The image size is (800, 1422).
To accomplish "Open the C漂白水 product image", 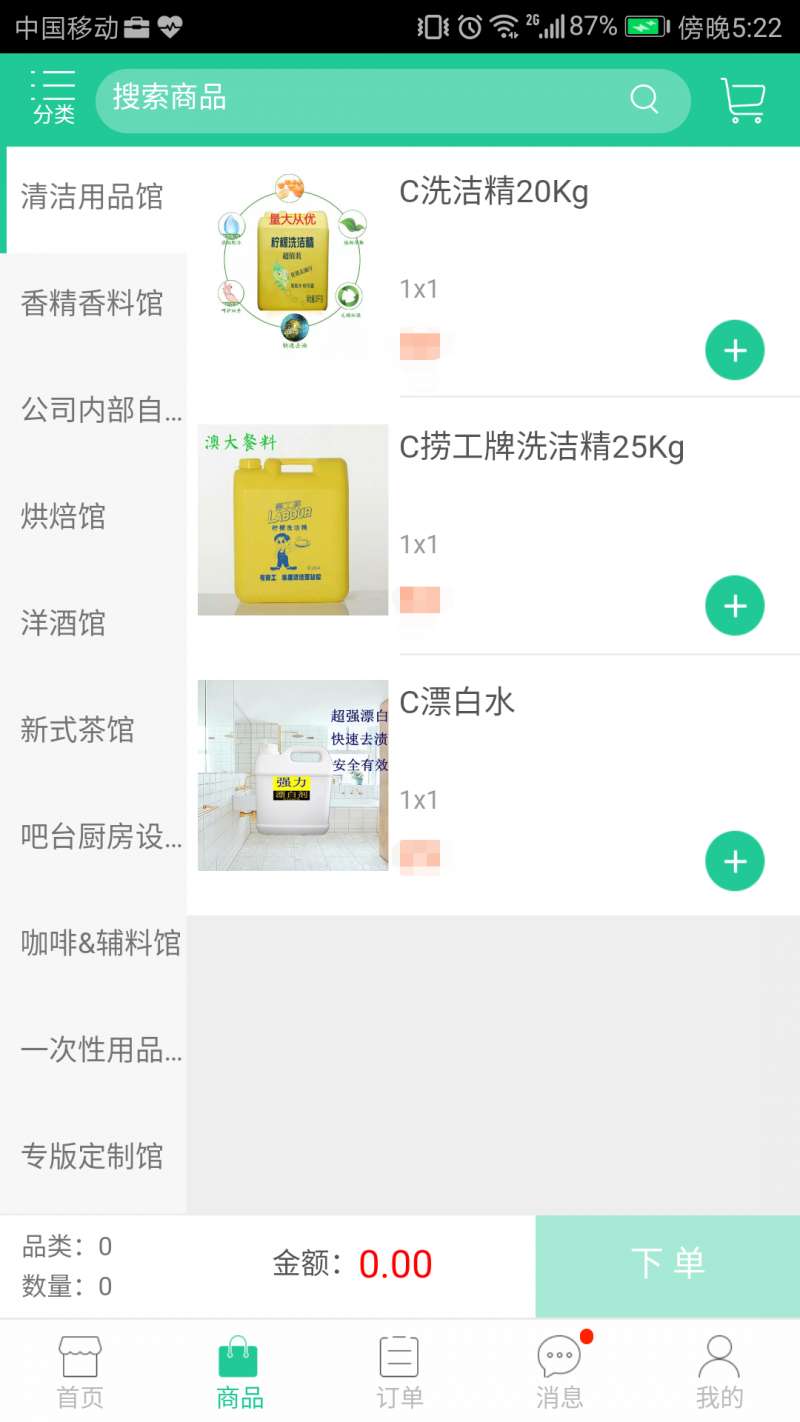I will click(x=293, y=775).
